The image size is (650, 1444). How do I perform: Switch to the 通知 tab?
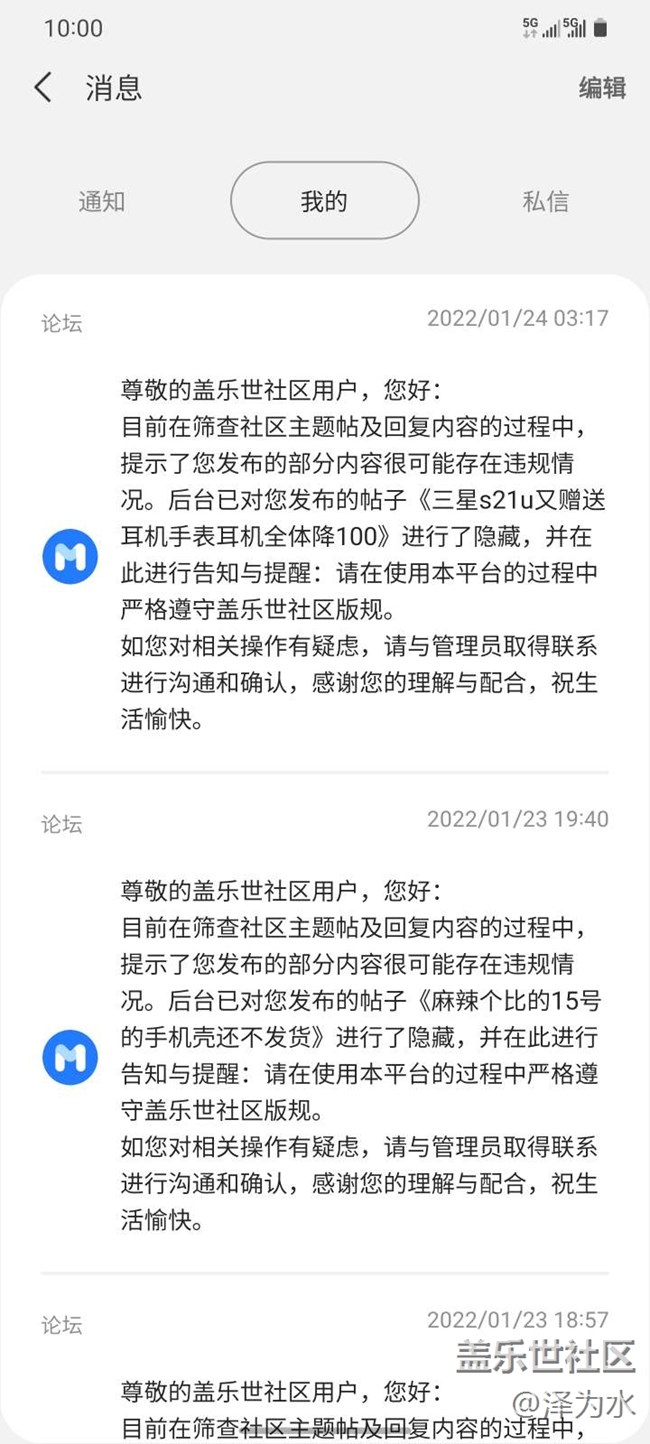[102, 201]
